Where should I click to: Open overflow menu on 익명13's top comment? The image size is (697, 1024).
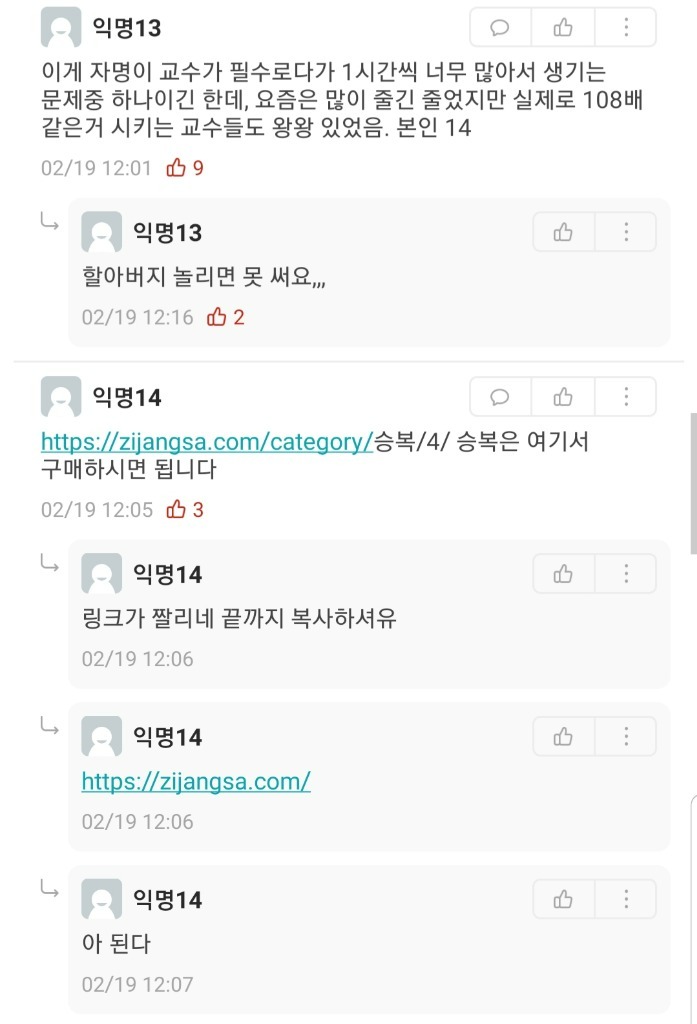pos(626,27)
